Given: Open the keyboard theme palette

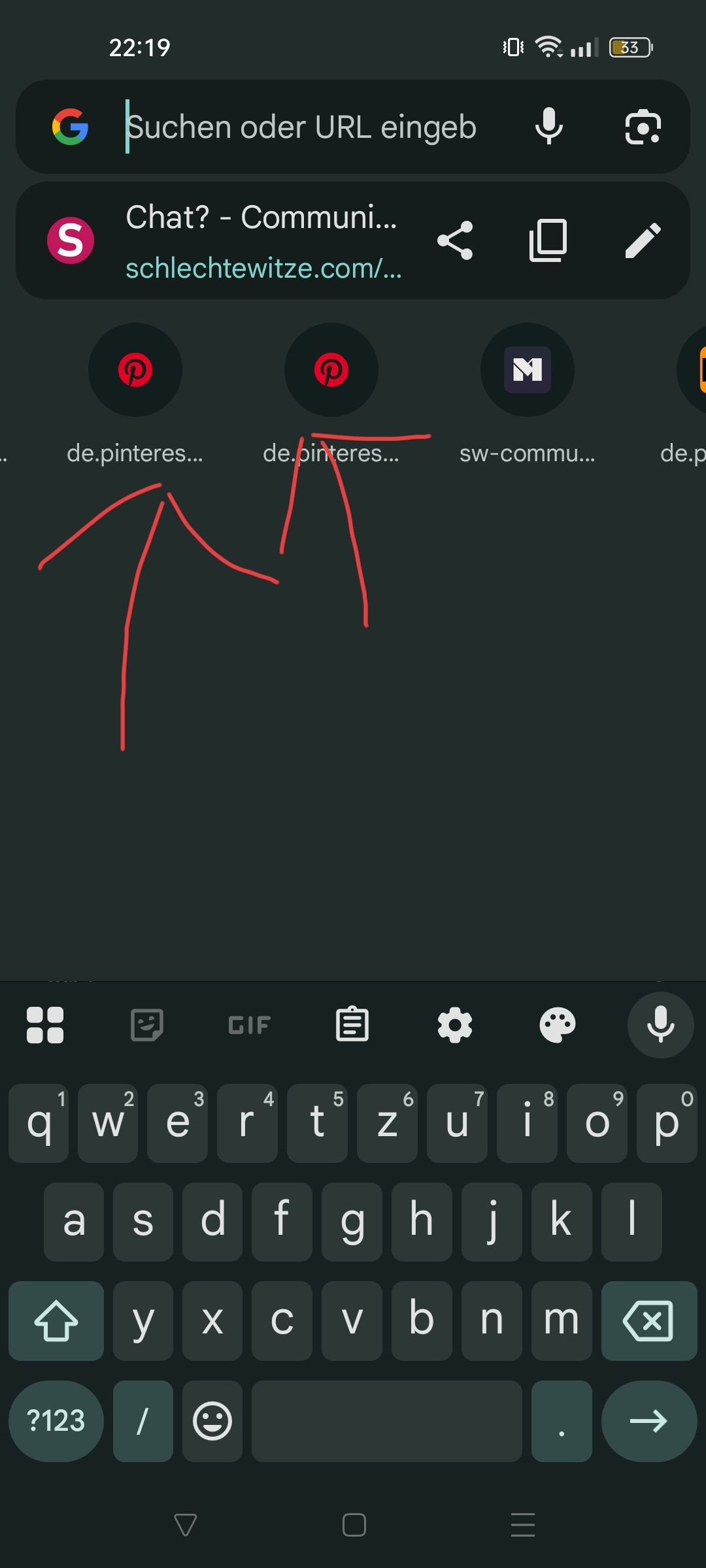Looking at the screenshot, I should point(557,1025).
